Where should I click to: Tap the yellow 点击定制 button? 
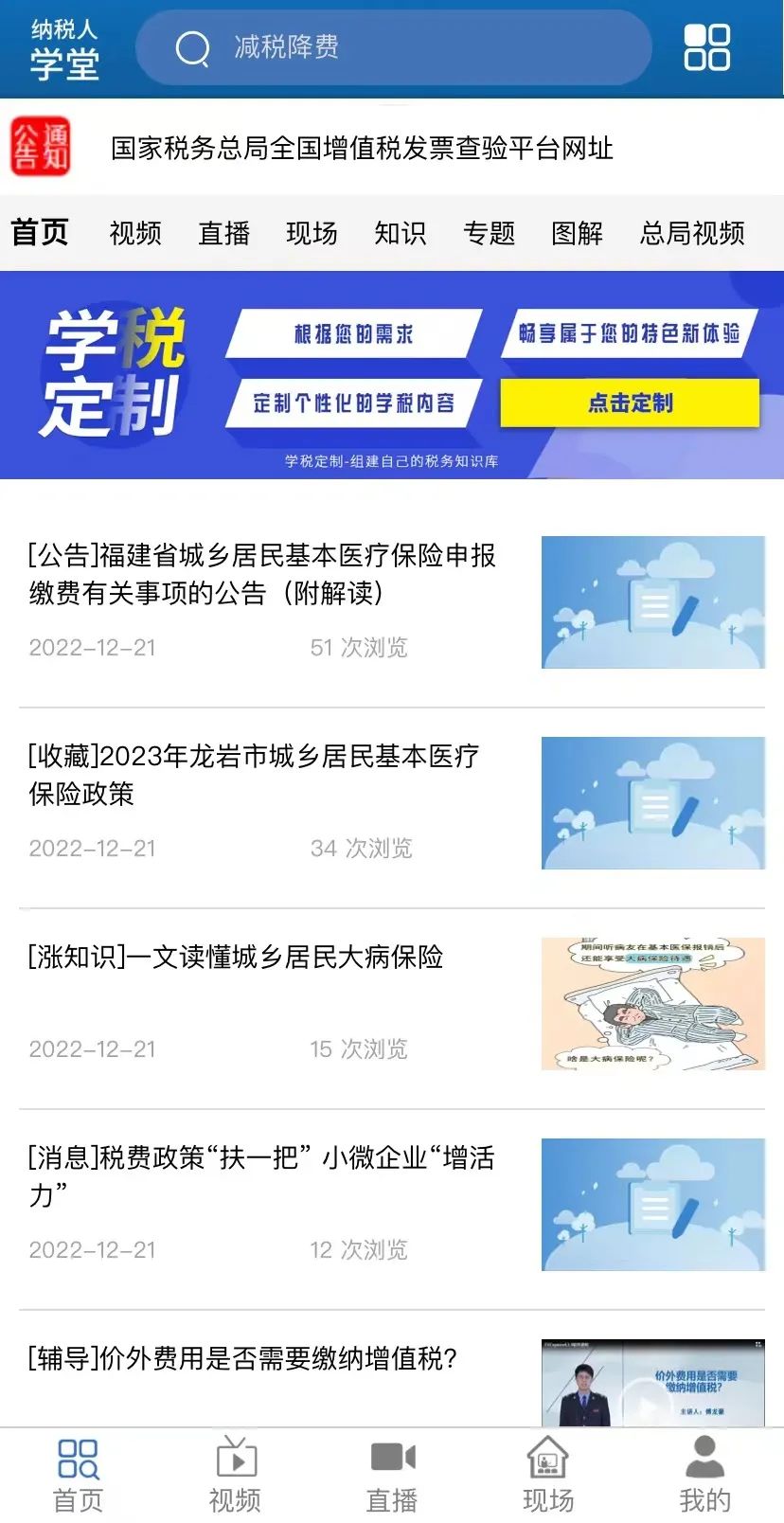pyautogui.click(x=630, y=403)
